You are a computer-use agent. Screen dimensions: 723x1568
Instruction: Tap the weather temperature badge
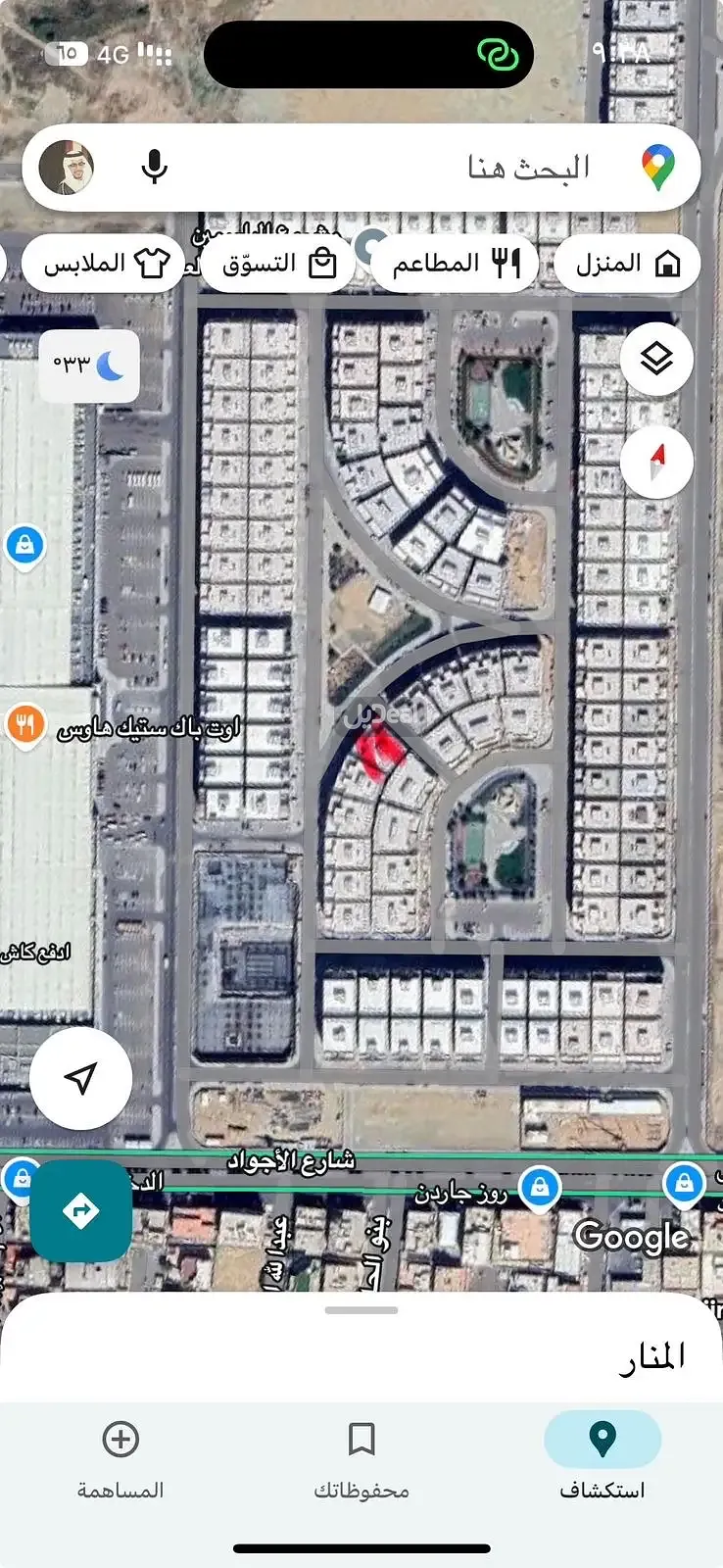click(x=88, y=366)
